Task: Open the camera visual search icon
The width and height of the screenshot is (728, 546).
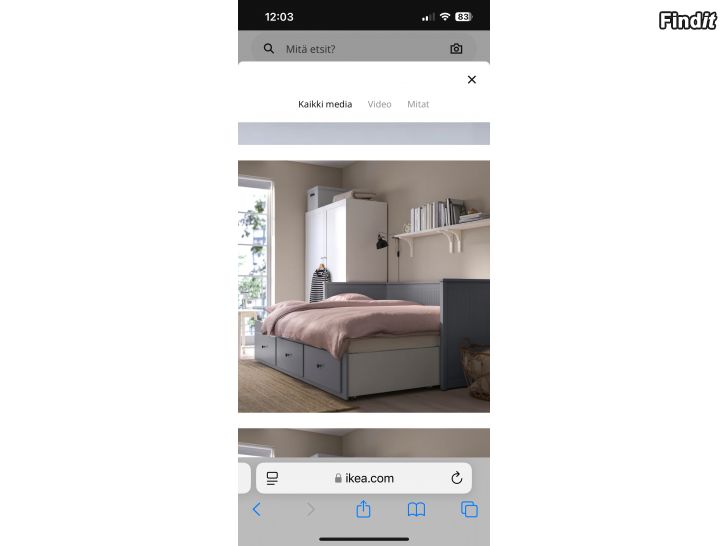Action: tap(456, 49)
